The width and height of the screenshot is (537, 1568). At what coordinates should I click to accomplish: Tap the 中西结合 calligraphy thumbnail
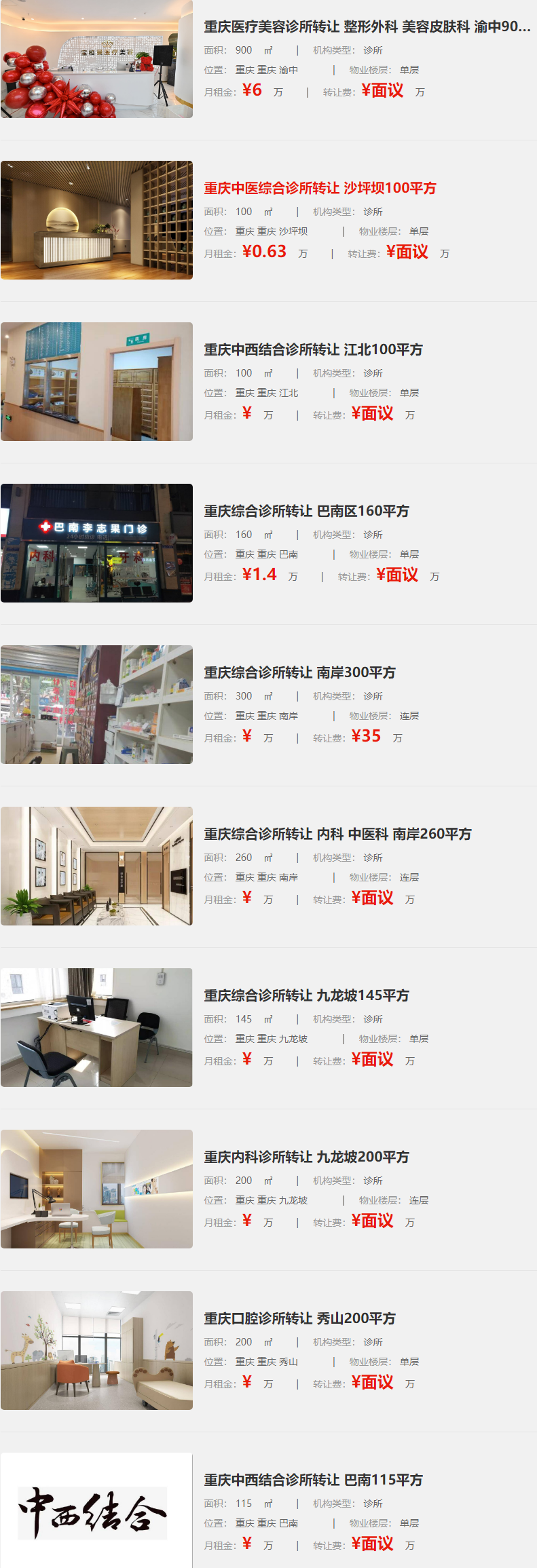click(96, 1512)
